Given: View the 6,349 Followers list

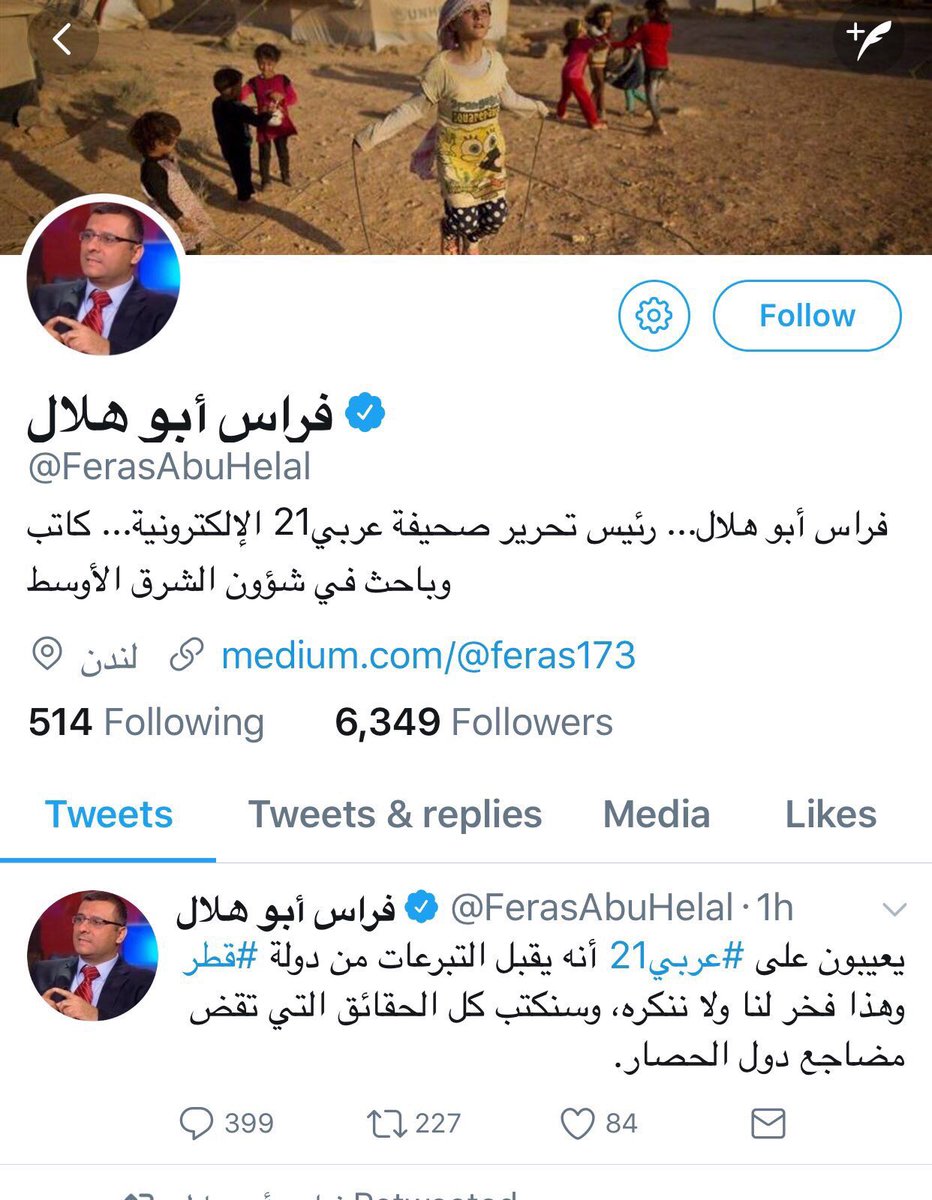Looking at the screenshot, I should click(474, 722).
